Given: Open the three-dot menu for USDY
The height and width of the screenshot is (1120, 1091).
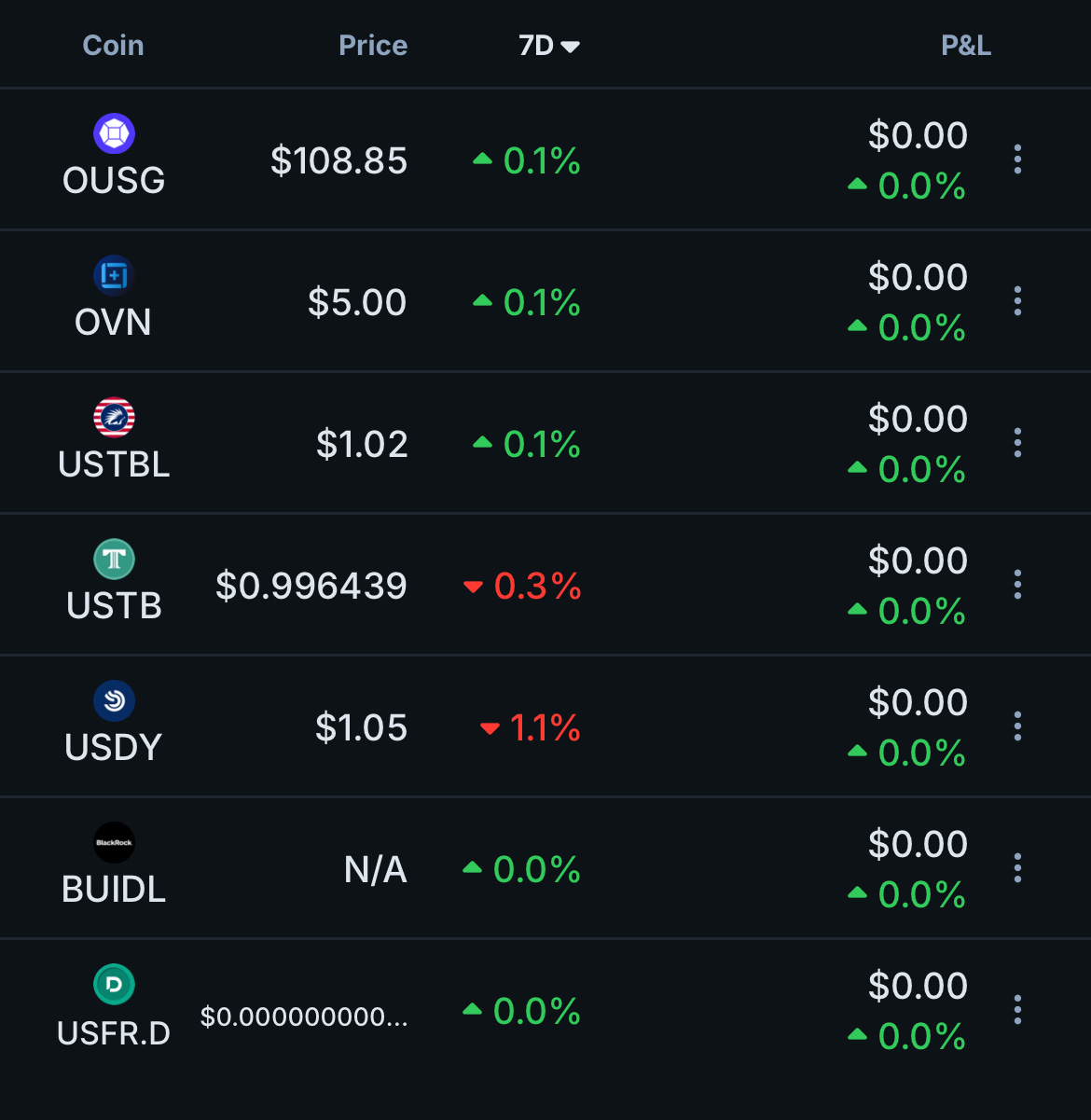Looking at the screenshot, I should (x=1017, y=726).
